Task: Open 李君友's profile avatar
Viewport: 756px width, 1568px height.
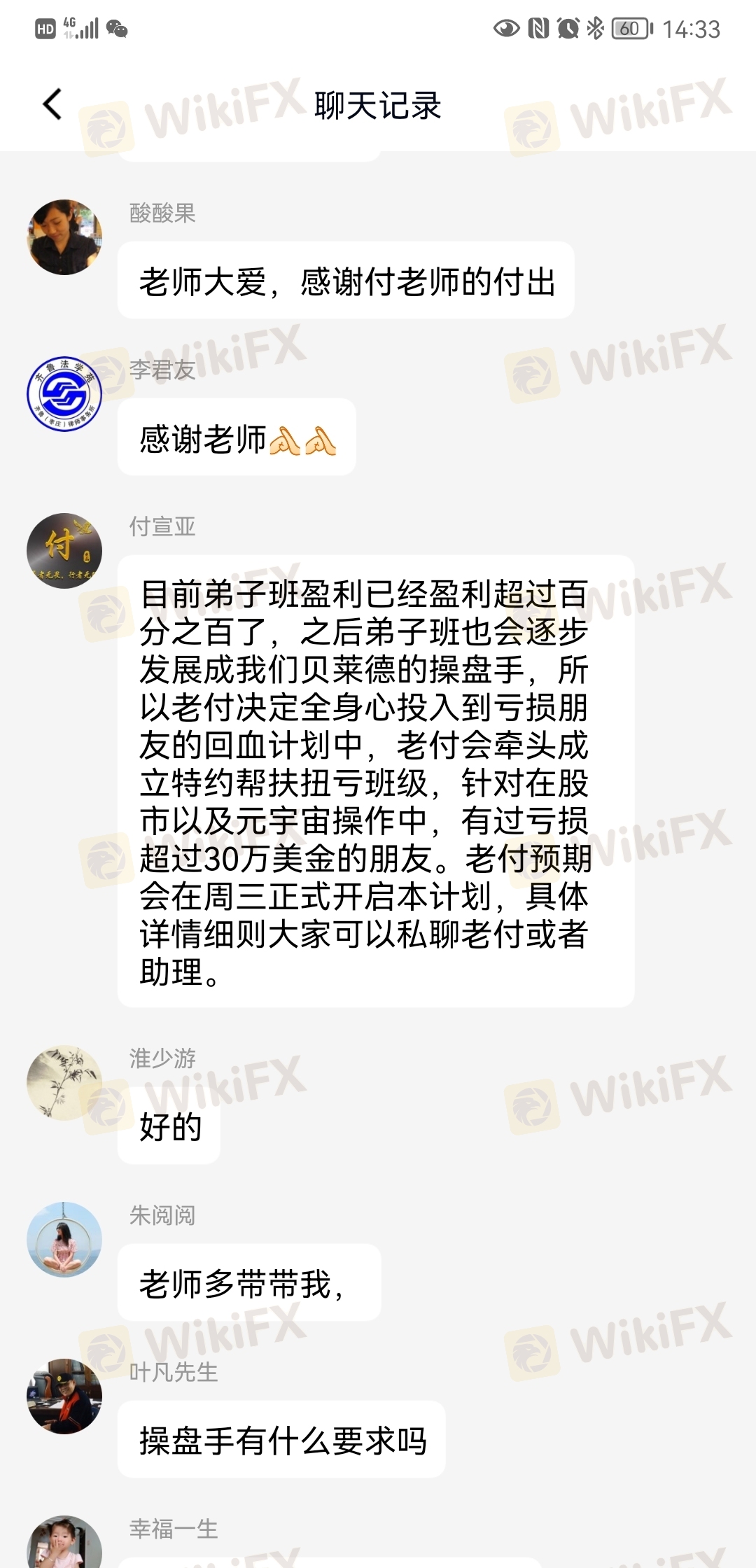Action: (64, 394)
